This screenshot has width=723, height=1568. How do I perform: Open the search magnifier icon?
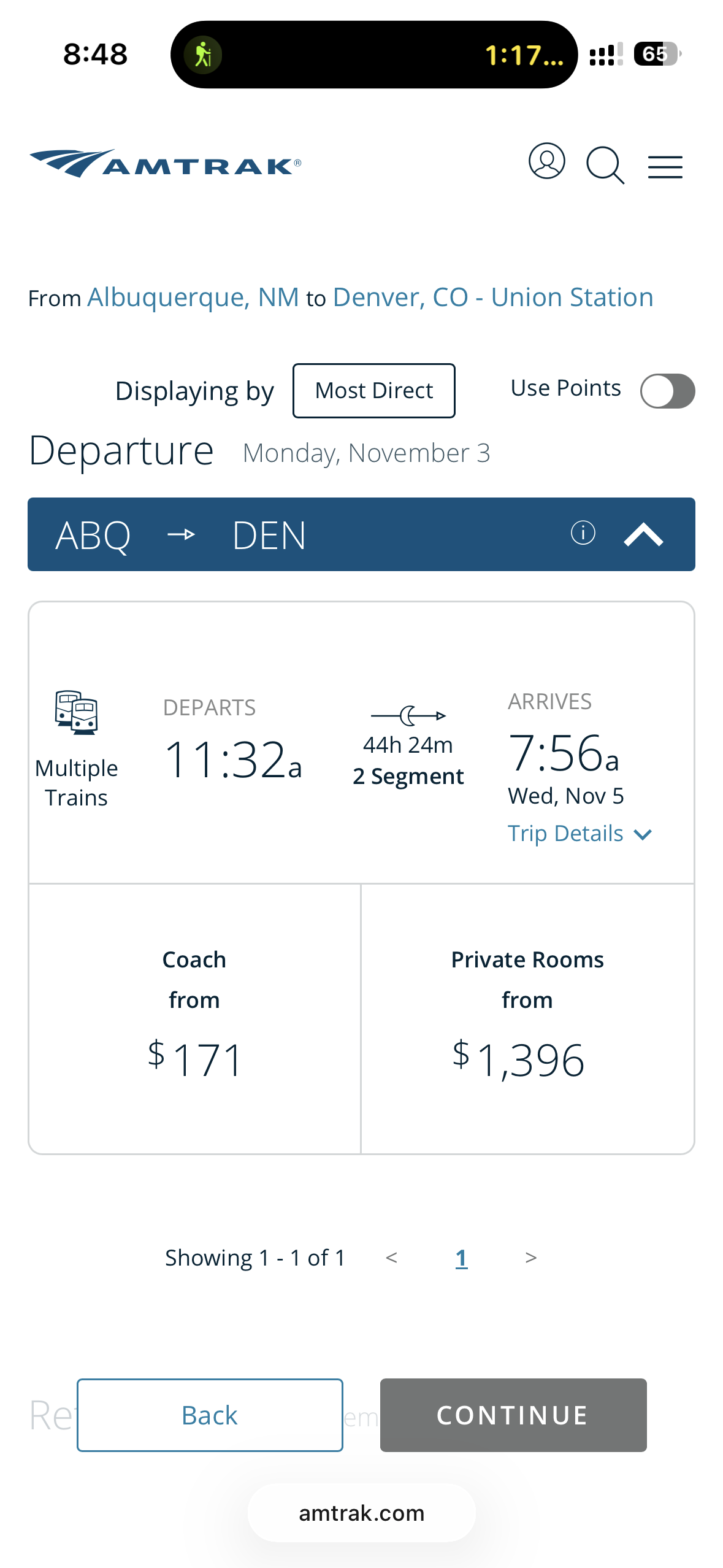605,165
